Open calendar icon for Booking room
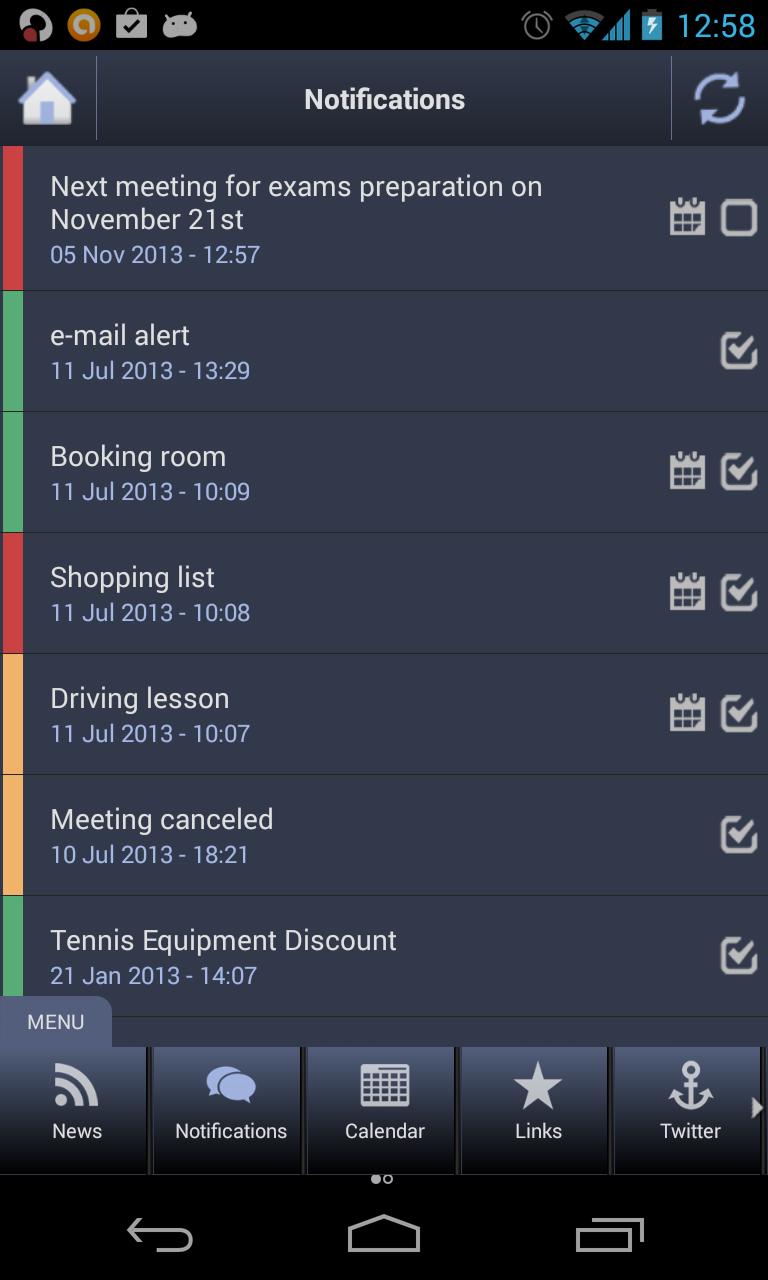 point(687,471)
